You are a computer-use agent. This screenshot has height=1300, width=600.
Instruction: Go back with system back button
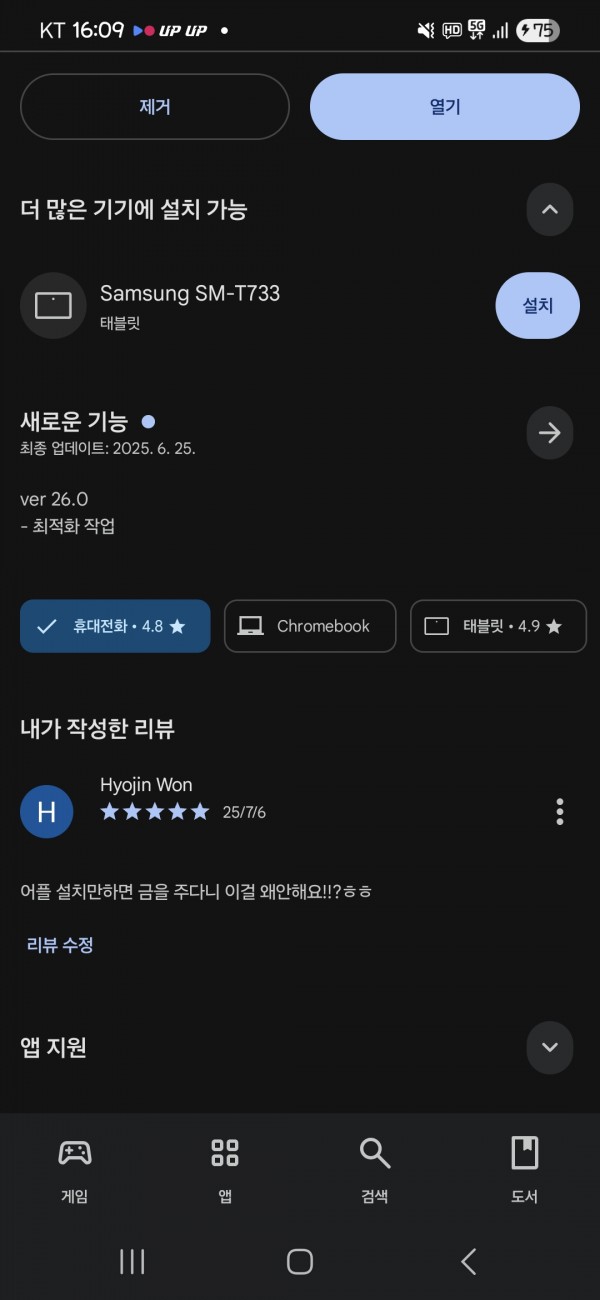click(x=468, y=1261)
